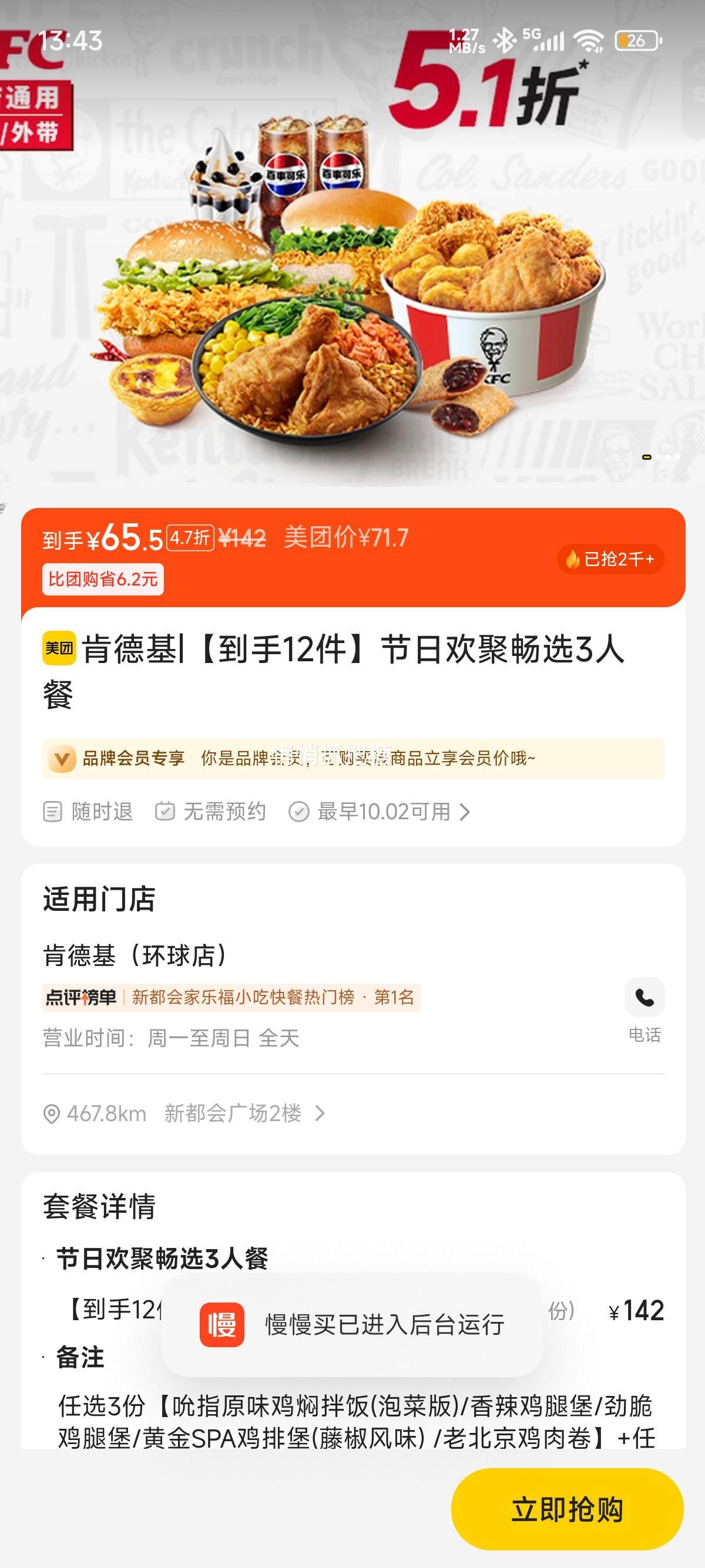The height and width of the screenshot is (1568, 705).
Task: Open 品牌会员专享 member benefit banner
Action: (x=353, y=758)
